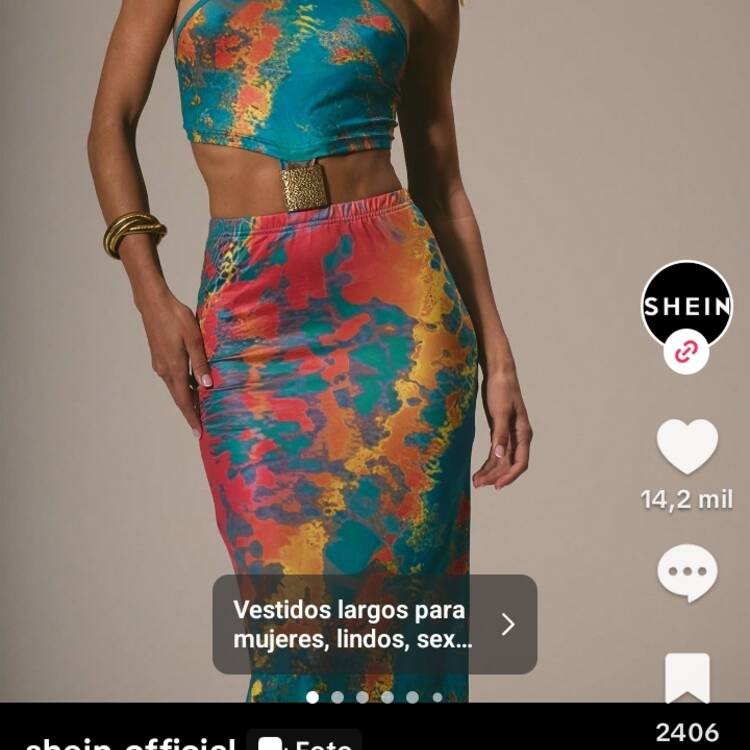Like this post with the heart

[687, 446]
